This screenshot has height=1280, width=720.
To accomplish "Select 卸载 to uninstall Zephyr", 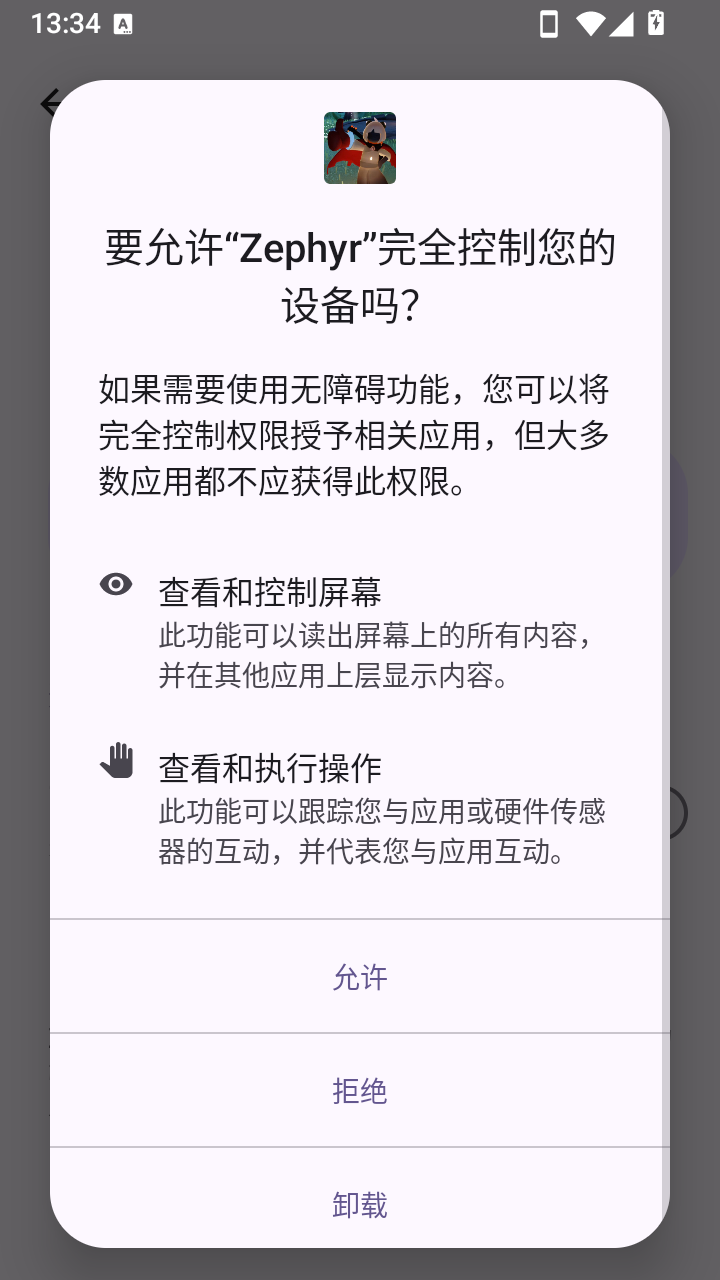I will point(360,1204).
